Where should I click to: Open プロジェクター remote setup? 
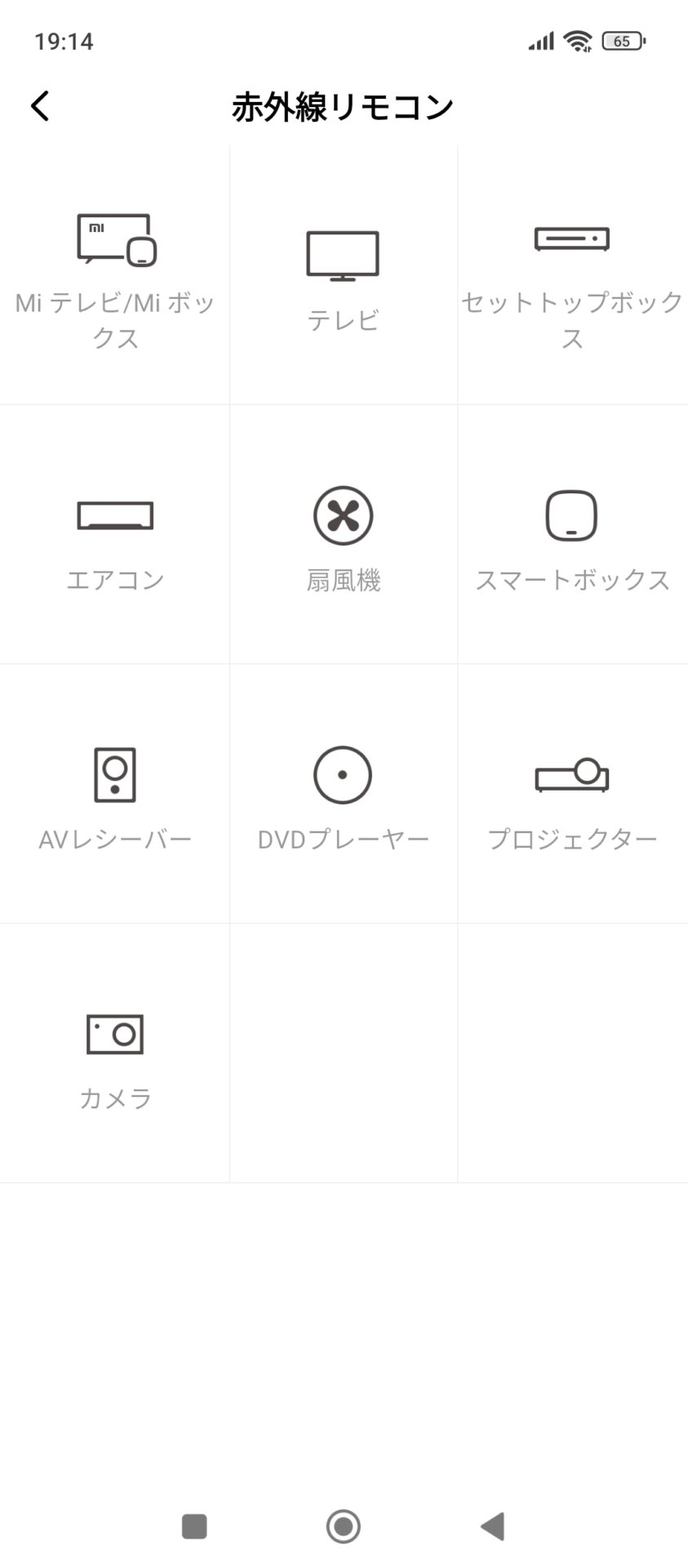(572, 795)
